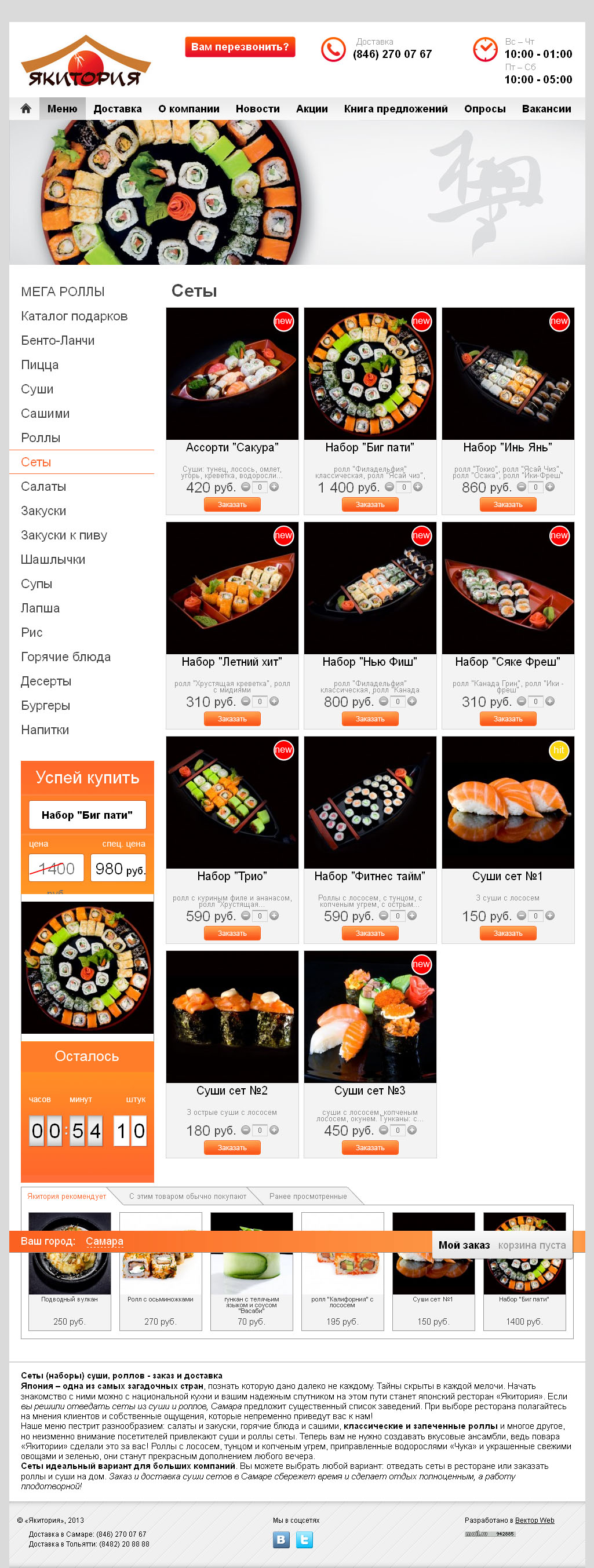Change city by tapping Самара
Viewport: 594px width, 1568px height.
tap(104, 1241)
